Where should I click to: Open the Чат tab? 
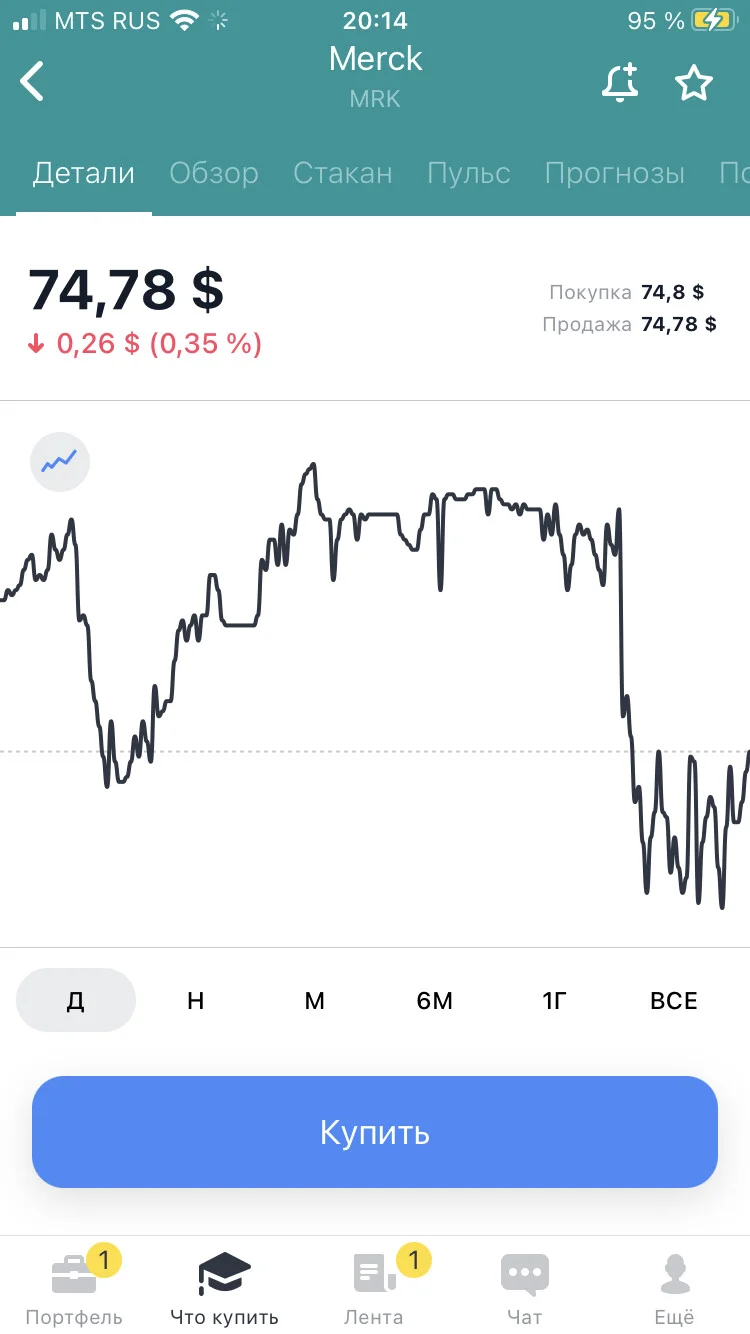coord(525,1286)
